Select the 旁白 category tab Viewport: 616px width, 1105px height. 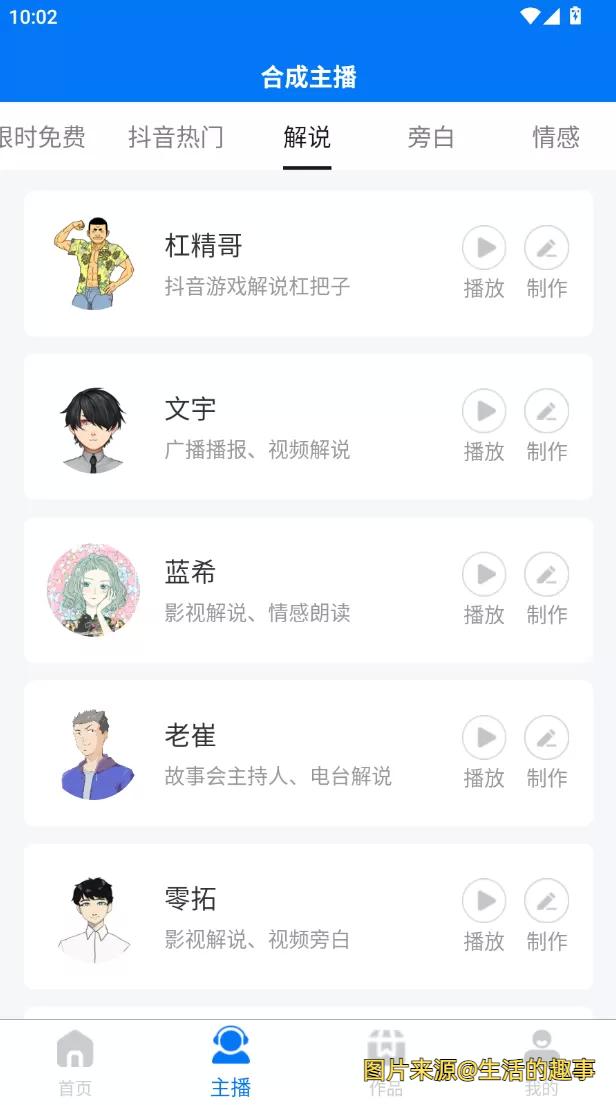[431, 137]
